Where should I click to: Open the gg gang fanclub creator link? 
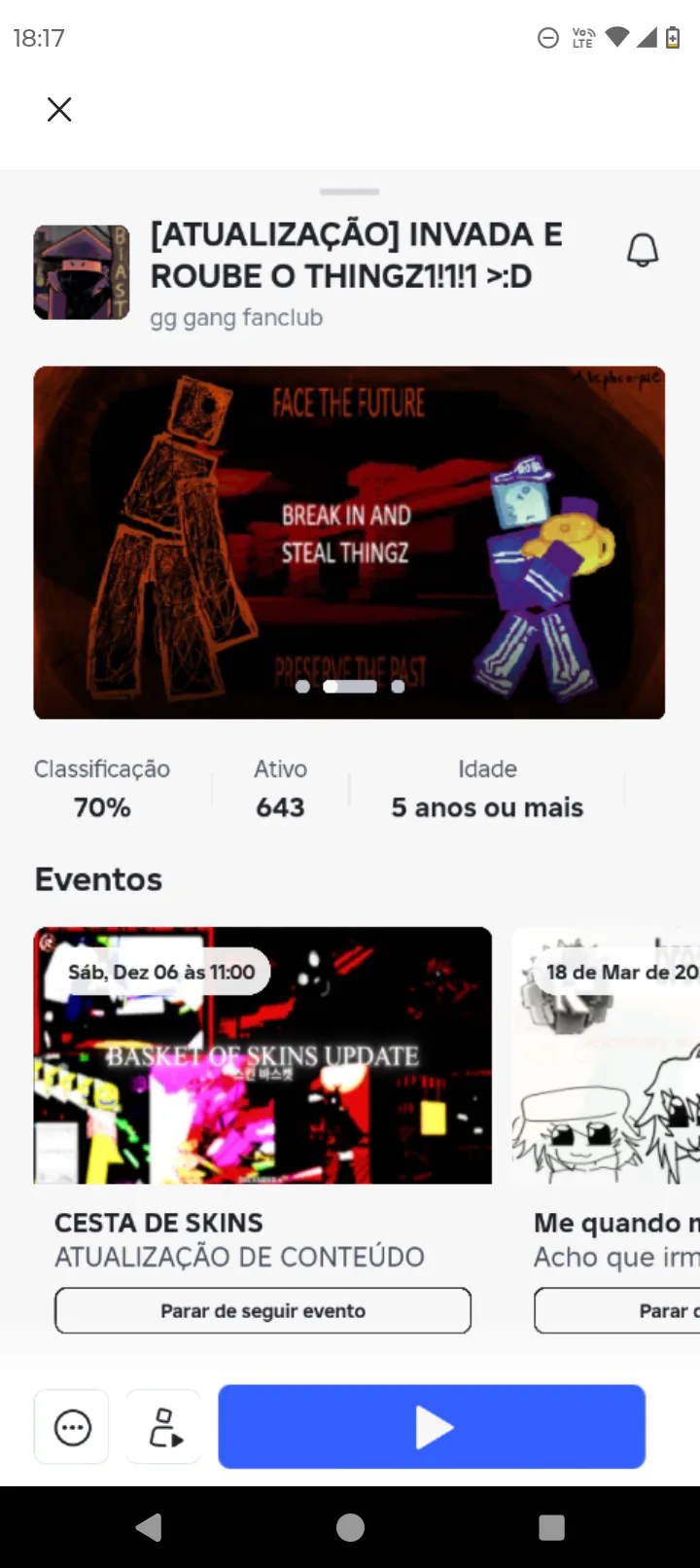click(236, 318)
